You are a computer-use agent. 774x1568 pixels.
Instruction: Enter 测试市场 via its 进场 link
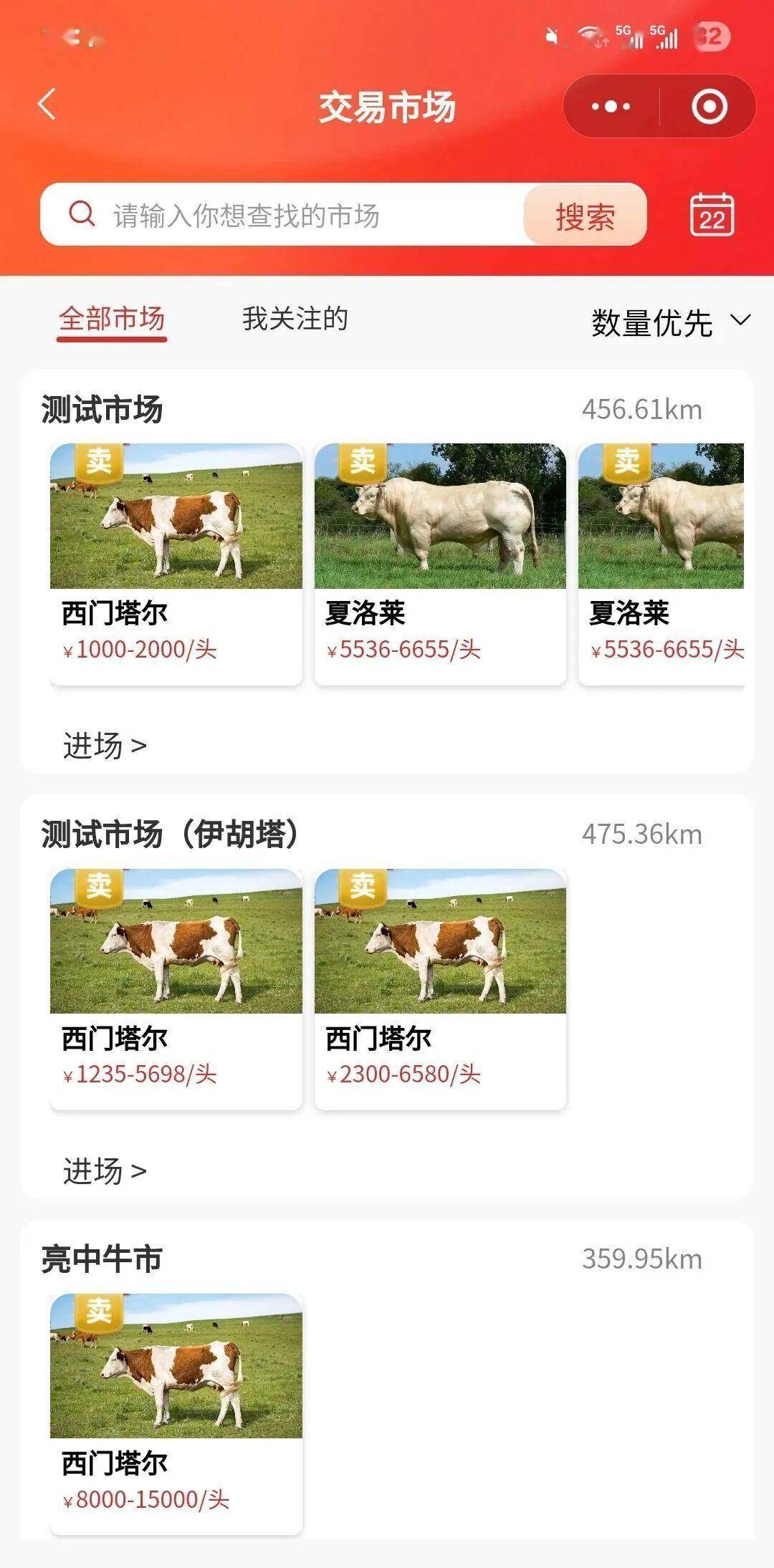tap(102, 746)
